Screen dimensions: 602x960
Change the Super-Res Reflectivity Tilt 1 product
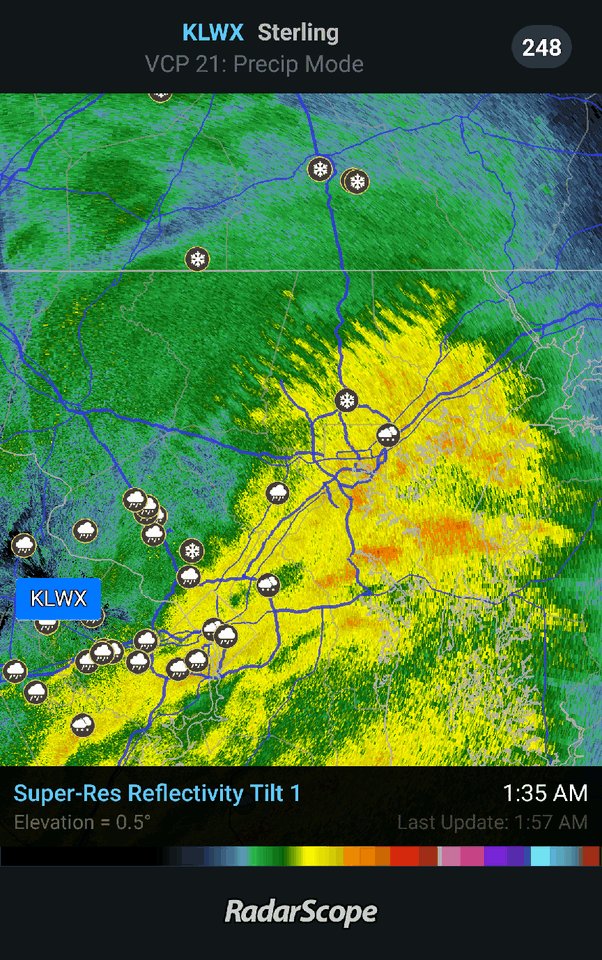point(157,794)
